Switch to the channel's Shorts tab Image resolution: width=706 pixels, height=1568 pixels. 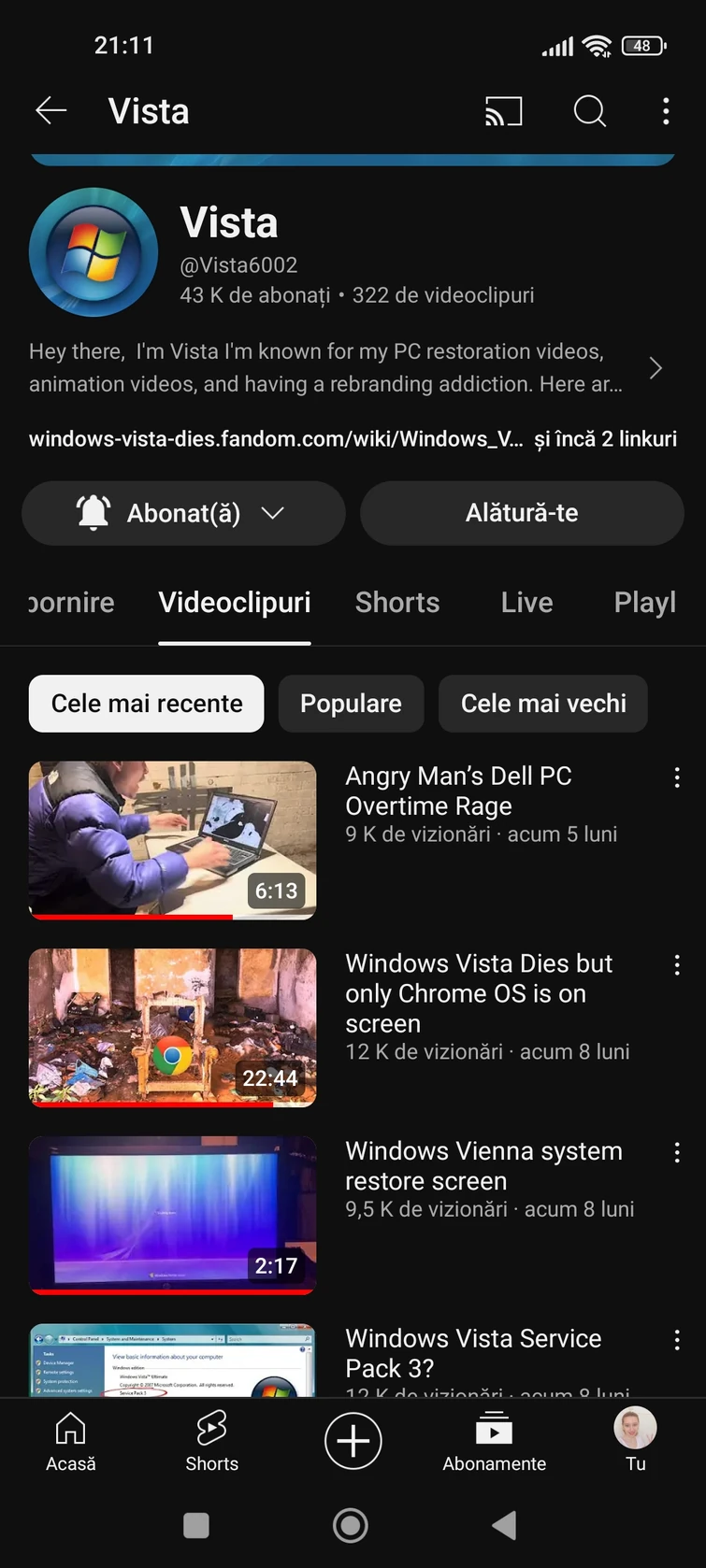click(x=396, y=603)
